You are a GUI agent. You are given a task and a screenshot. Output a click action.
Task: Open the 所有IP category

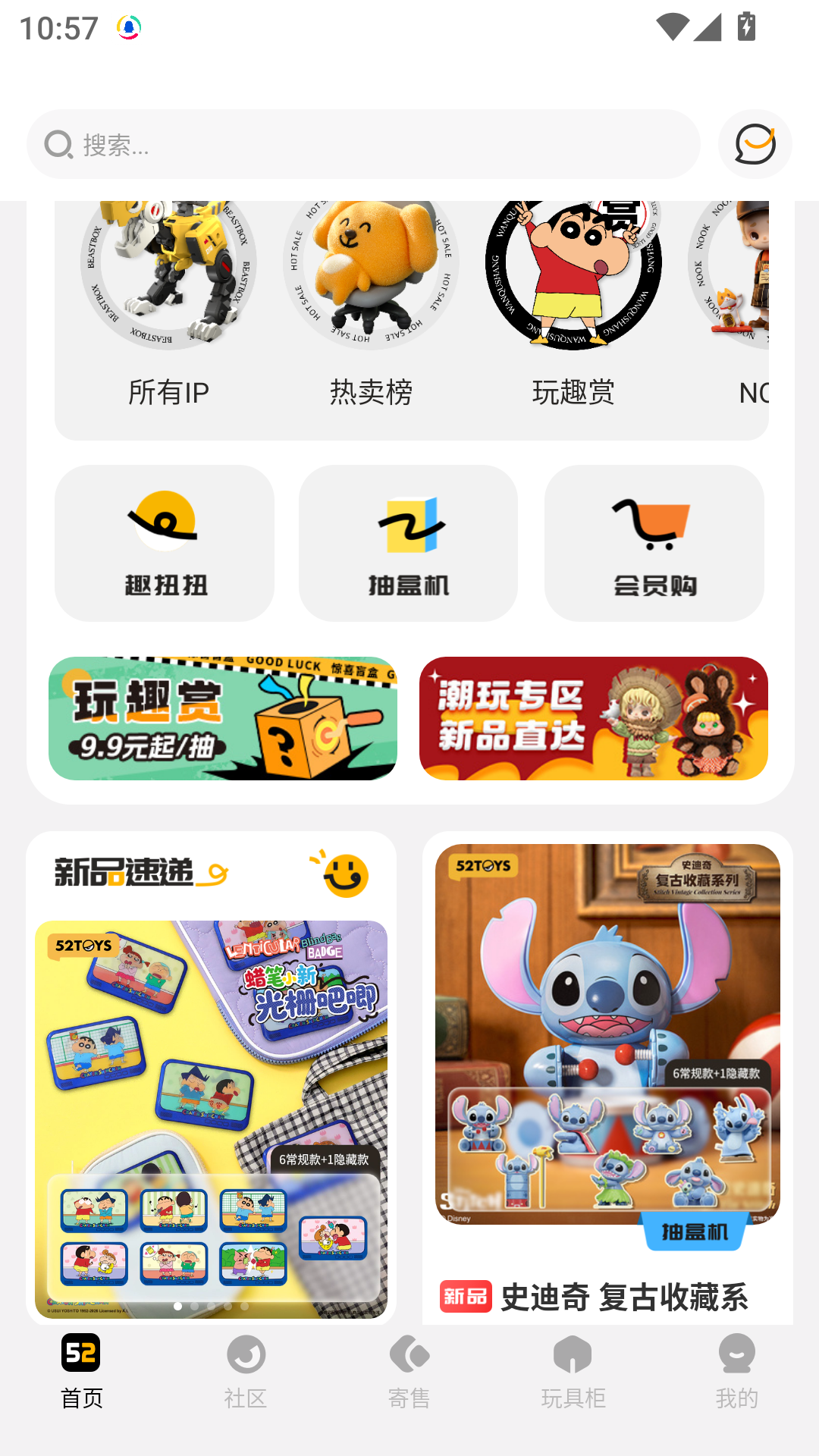click(168, 303)
